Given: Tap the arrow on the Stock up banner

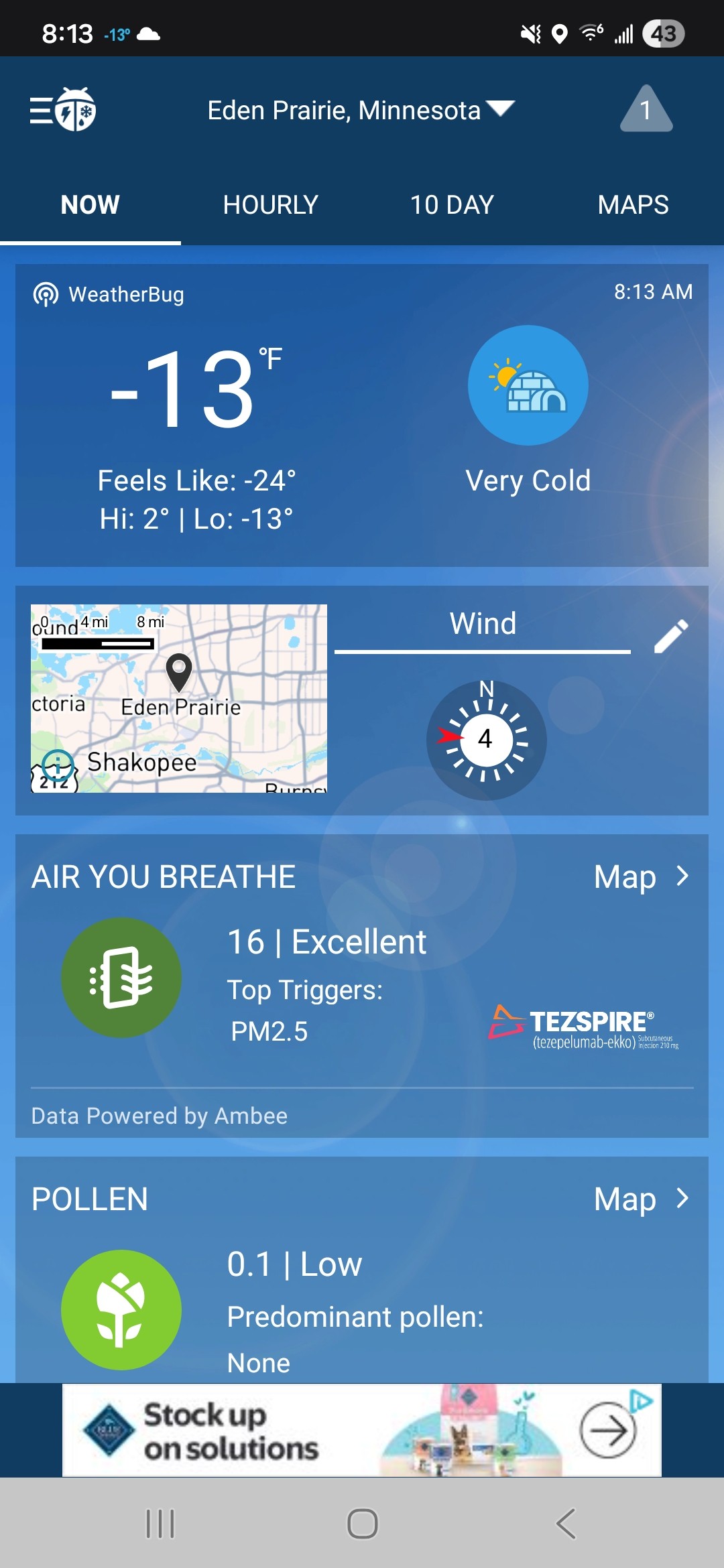Looking at the screenshot, I should coord(607,1430).
